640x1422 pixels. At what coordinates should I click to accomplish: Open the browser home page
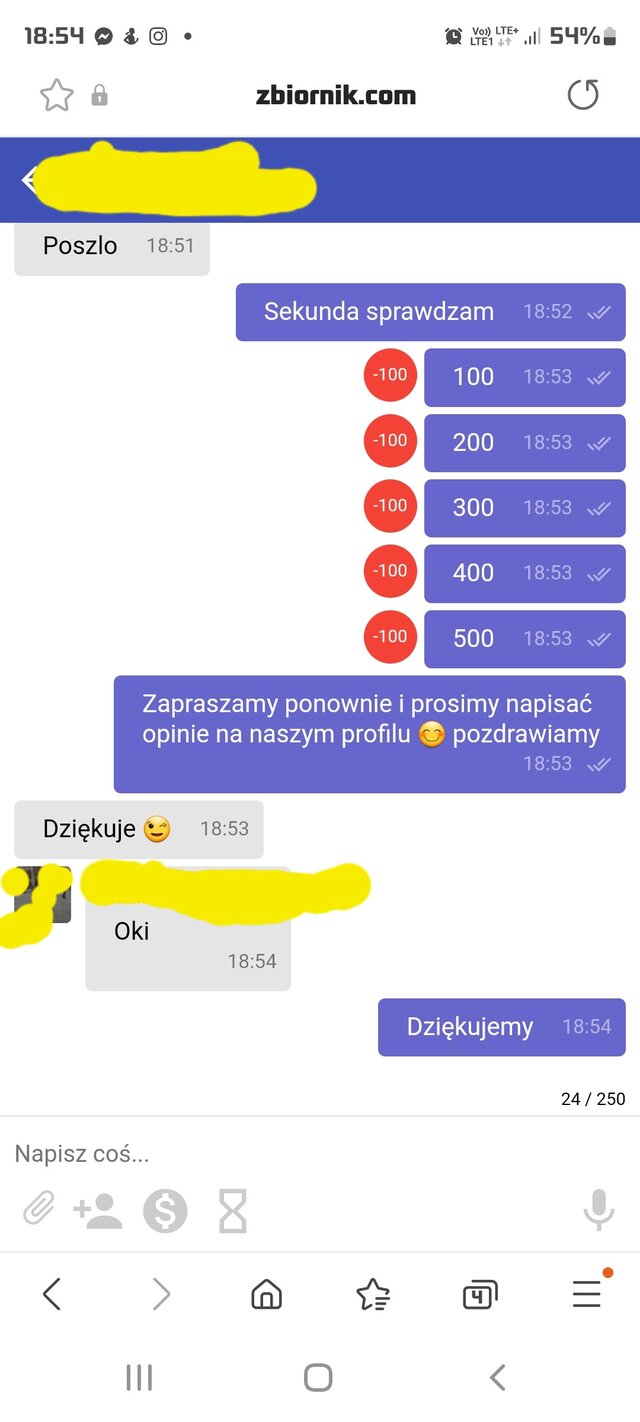pos(265,1295)
